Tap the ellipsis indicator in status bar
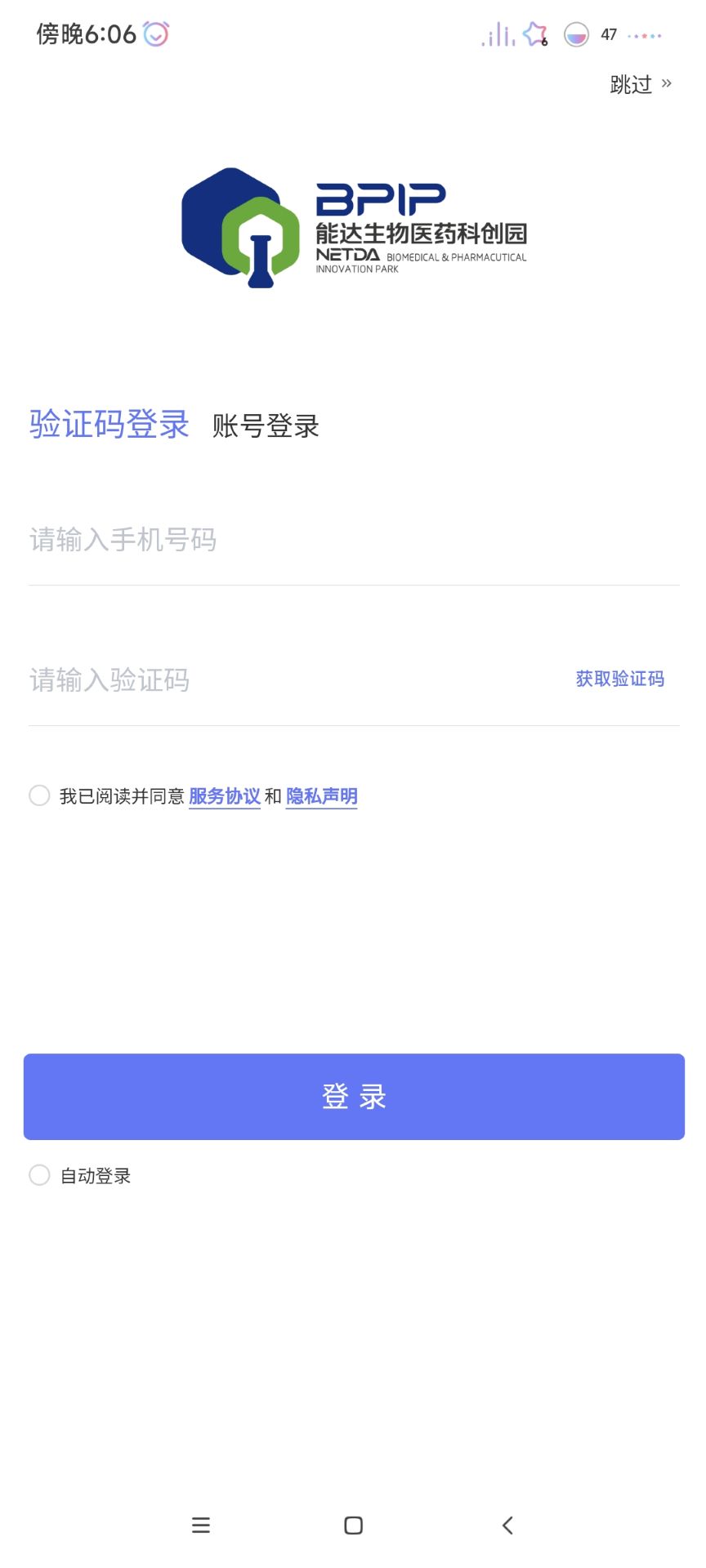Screen dimensions: 706x1568 pyautogui.click(x=645, y=35)
